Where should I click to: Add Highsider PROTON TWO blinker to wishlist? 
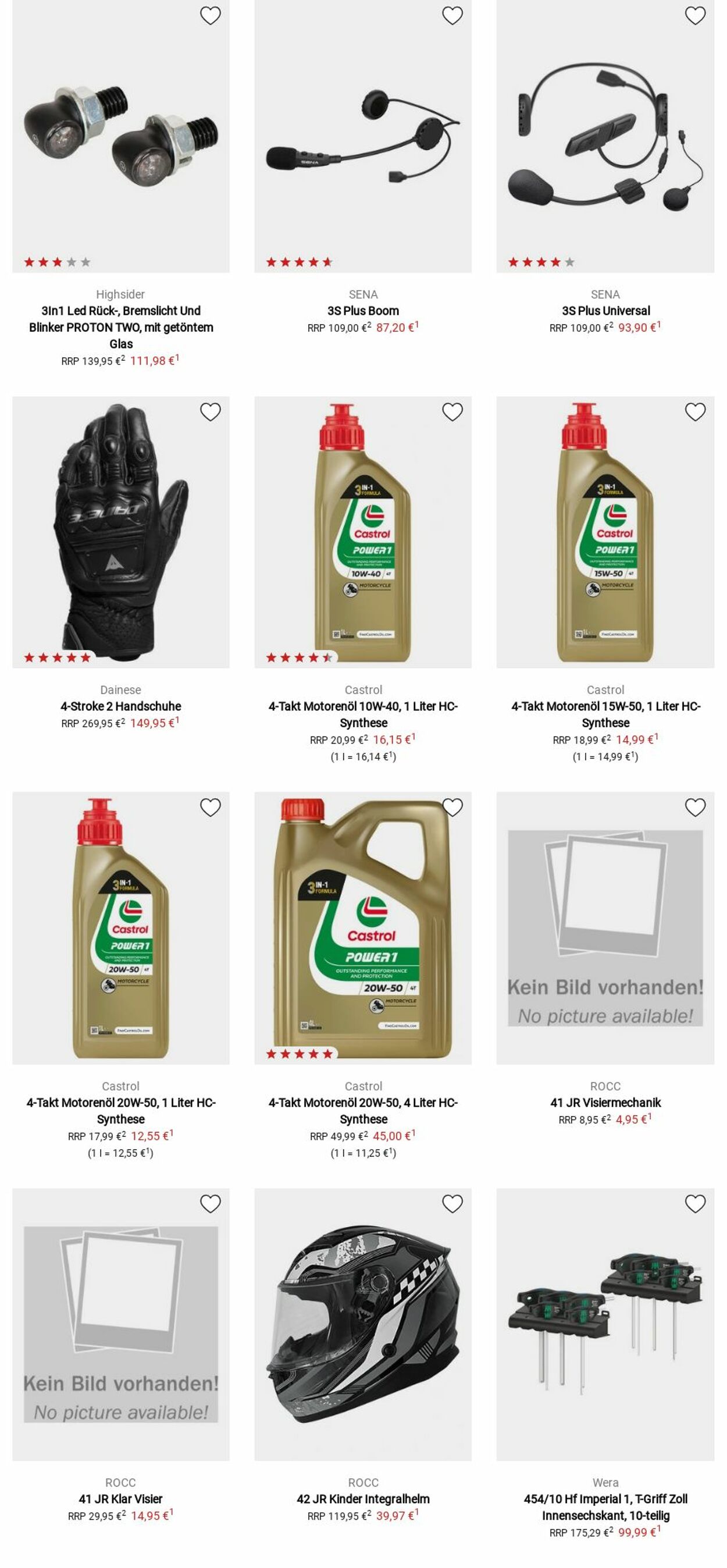210,15
